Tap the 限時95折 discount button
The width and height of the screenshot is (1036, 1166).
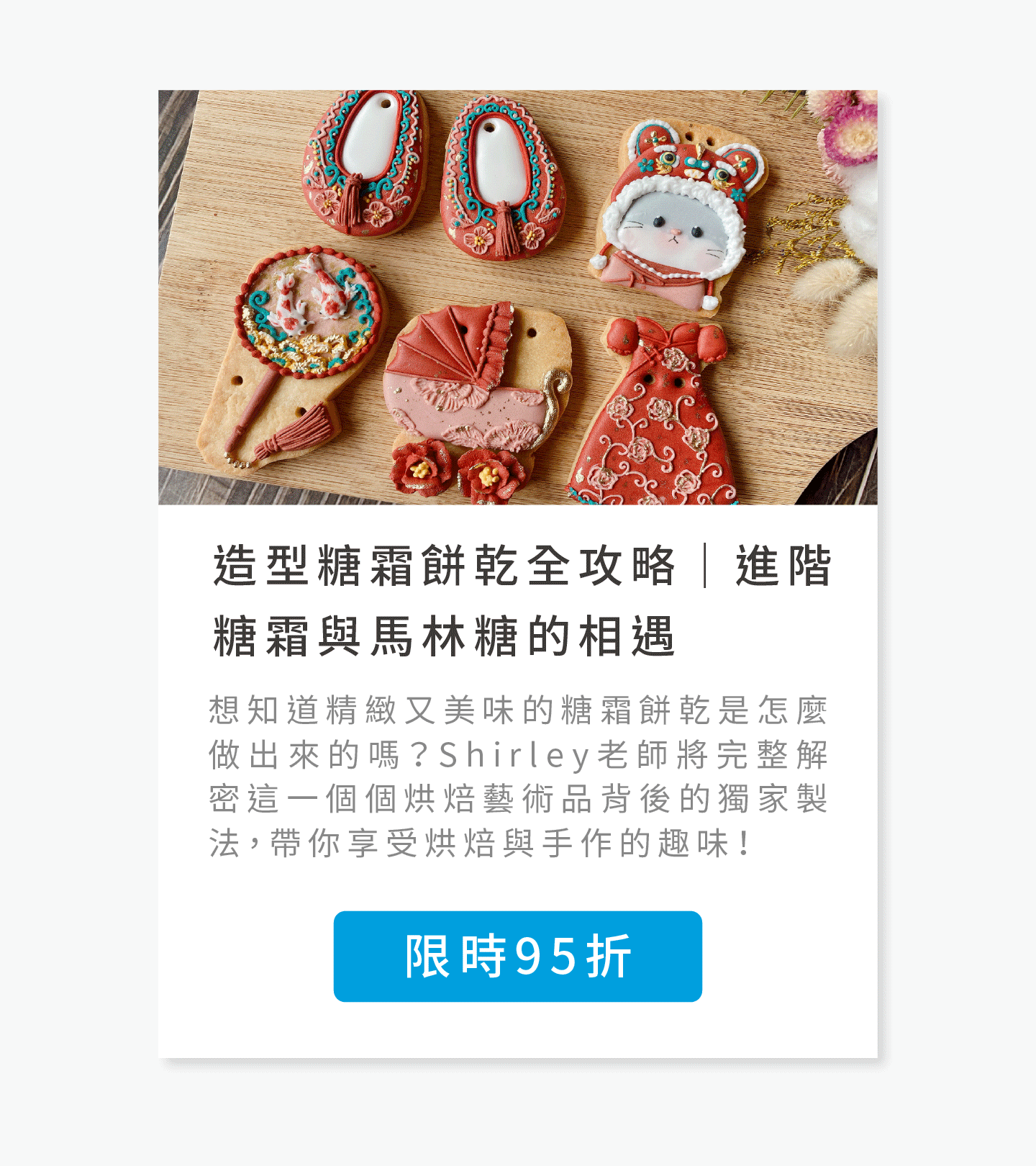[x=517, y=956]
